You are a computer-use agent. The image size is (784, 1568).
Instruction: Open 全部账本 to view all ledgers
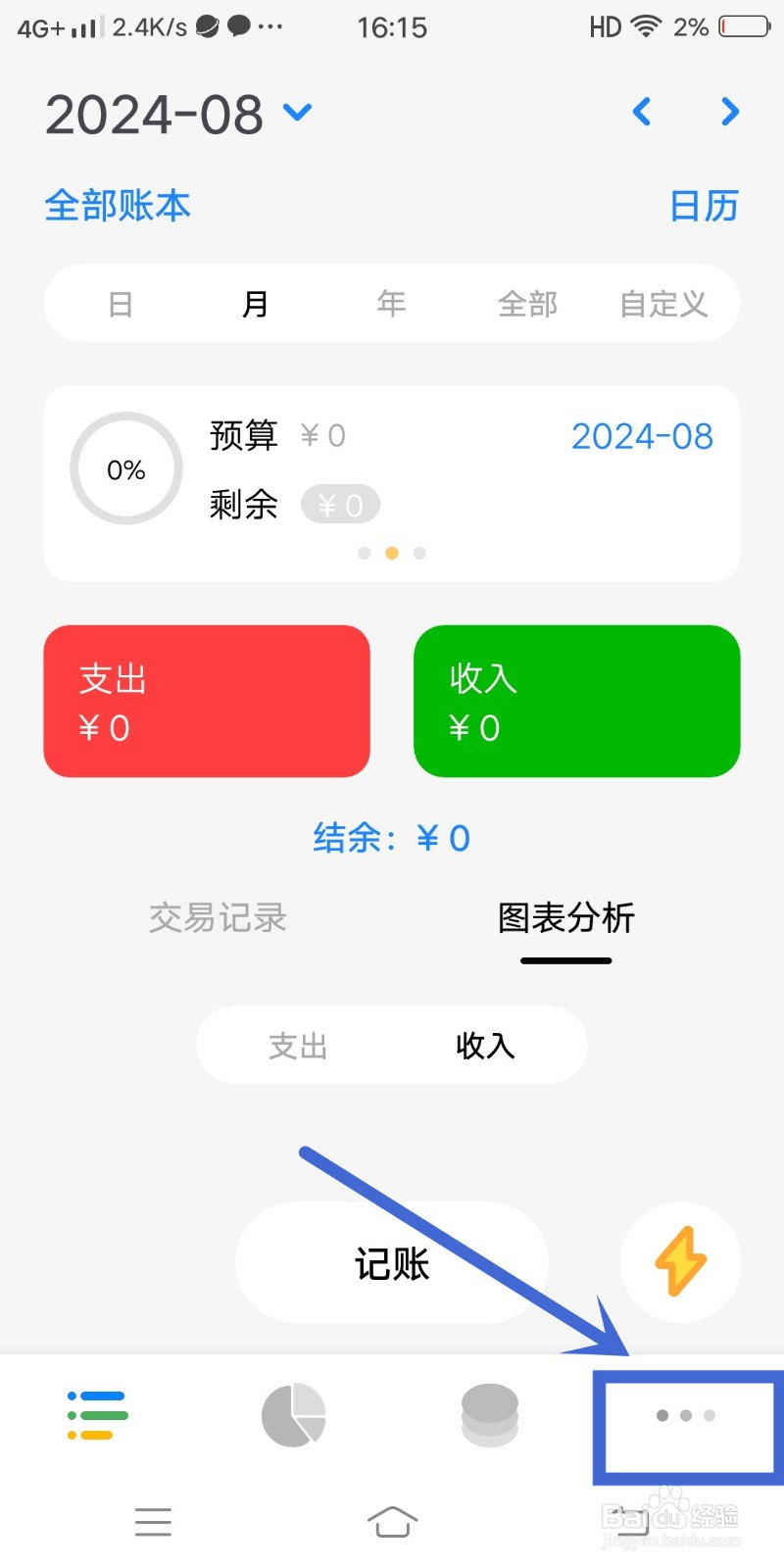[117, 206]
